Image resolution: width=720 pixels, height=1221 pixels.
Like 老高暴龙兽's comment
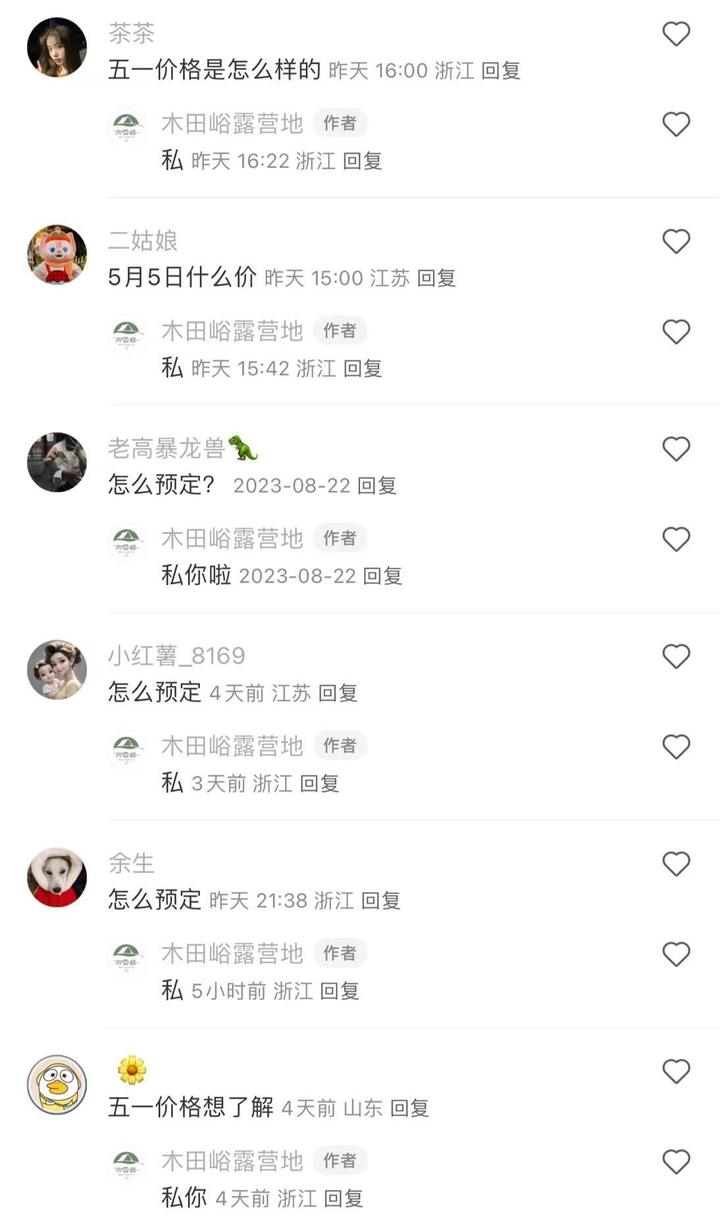677,449
